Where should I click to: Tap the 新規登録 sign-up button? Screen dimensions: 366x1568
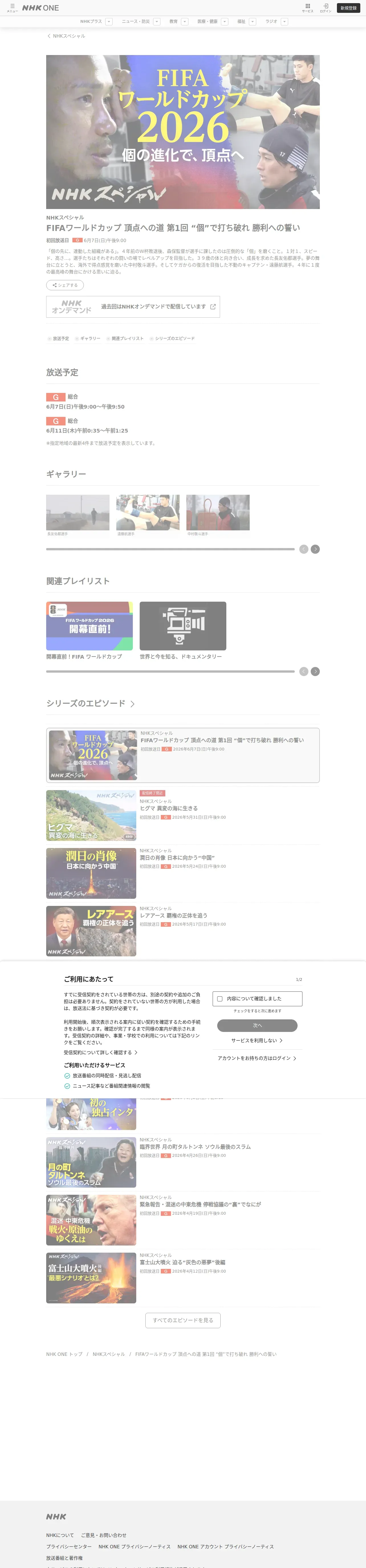point(348,8)
